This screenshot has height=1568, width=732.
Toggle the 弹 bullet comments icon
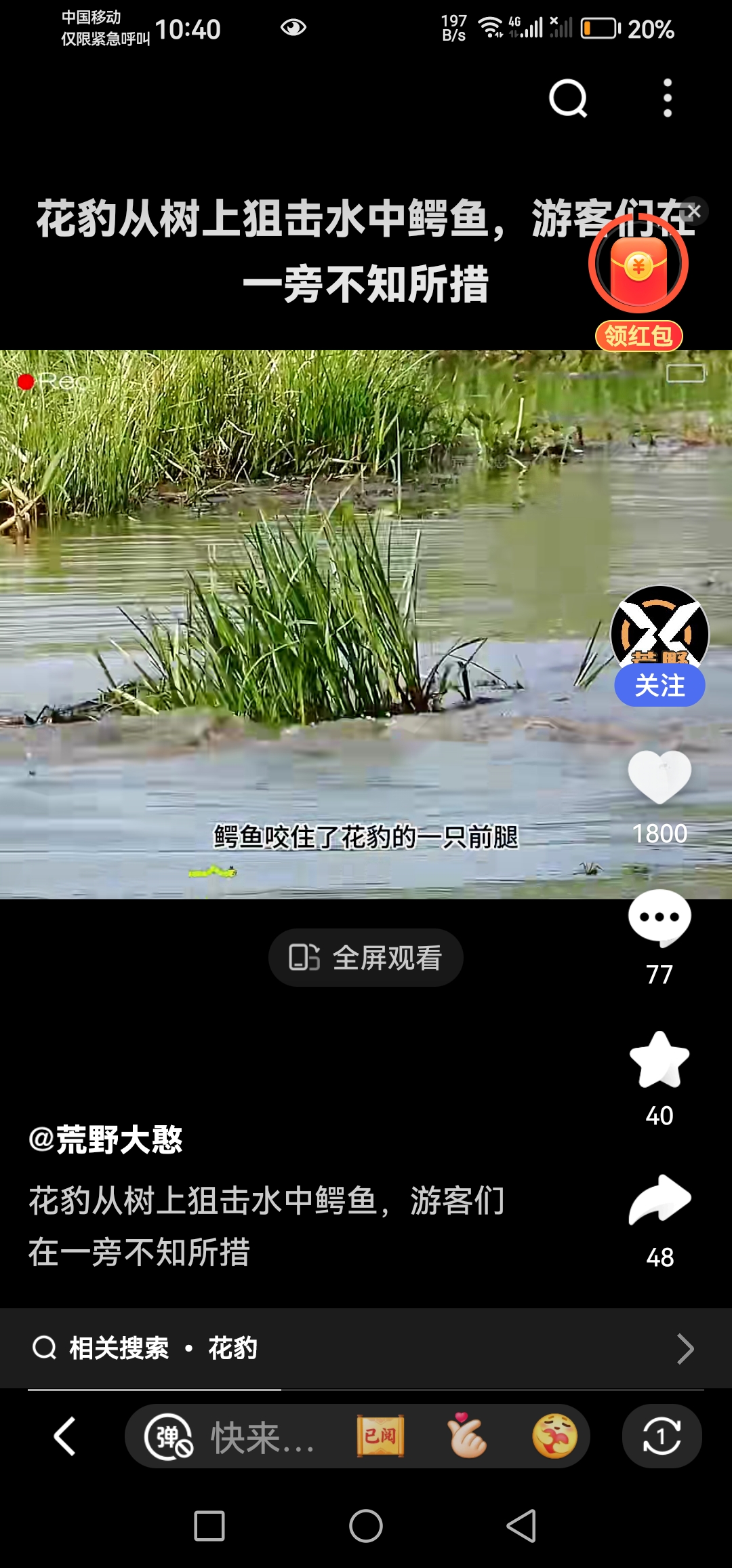coord(169,1436)
